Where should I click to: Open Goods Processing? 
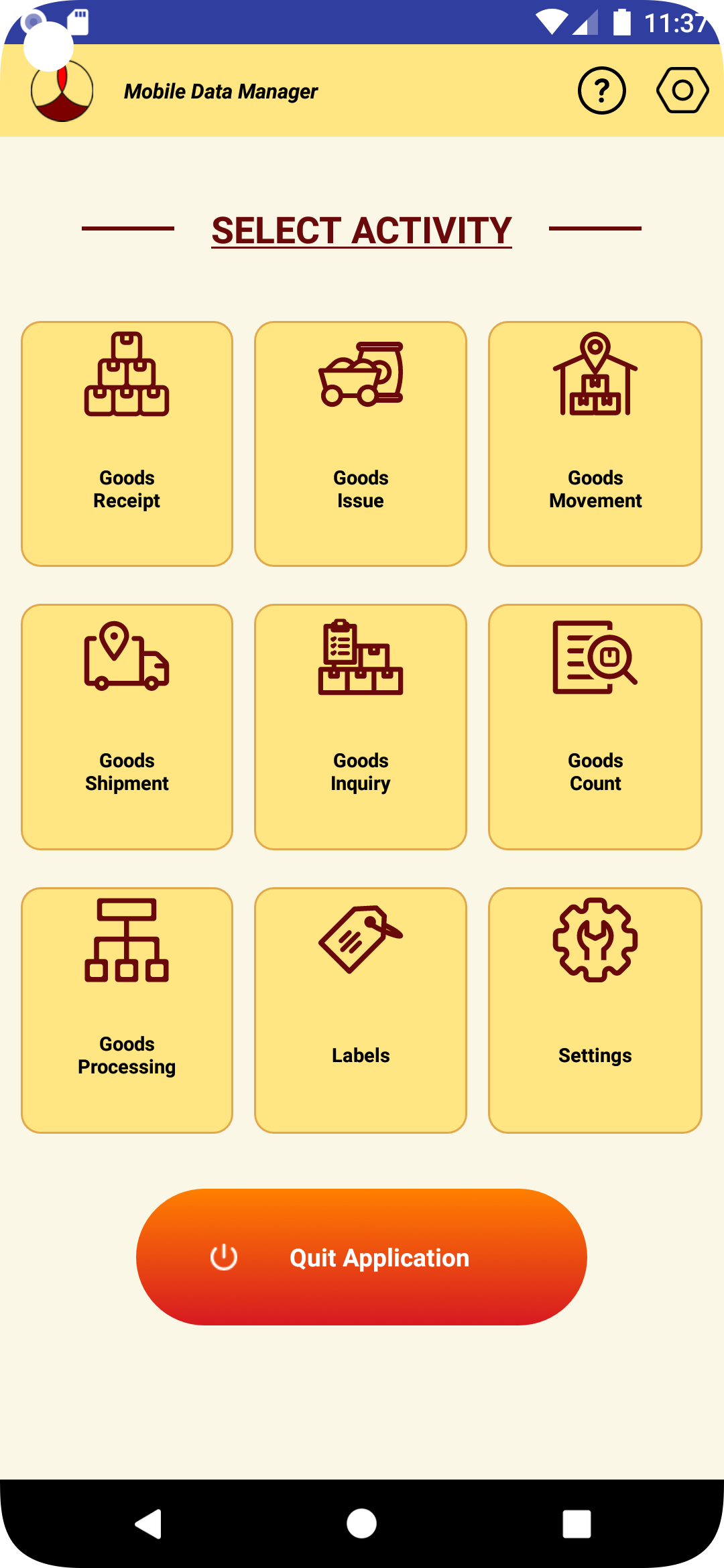tap(127, 1010)
